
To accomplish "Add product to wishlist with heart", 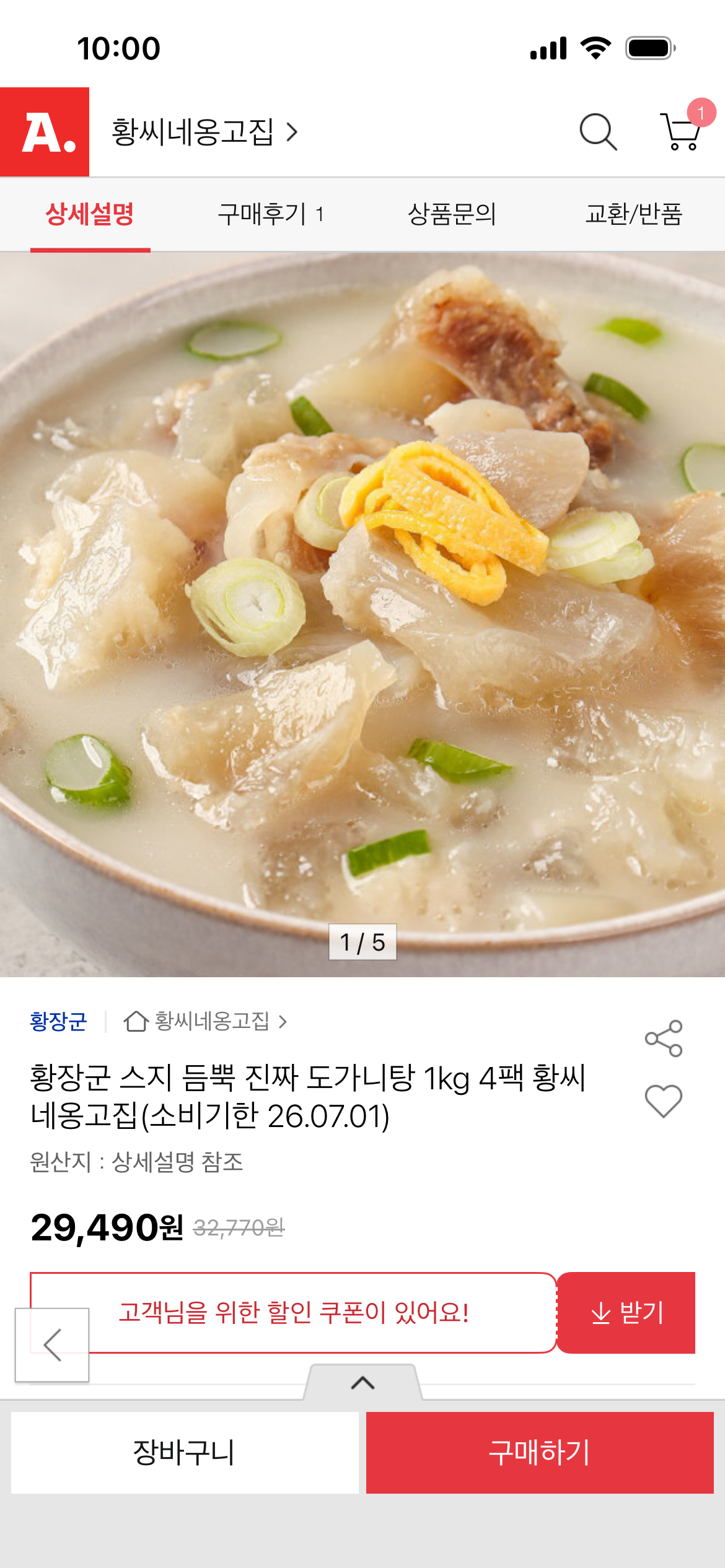I will (663, 1100).
